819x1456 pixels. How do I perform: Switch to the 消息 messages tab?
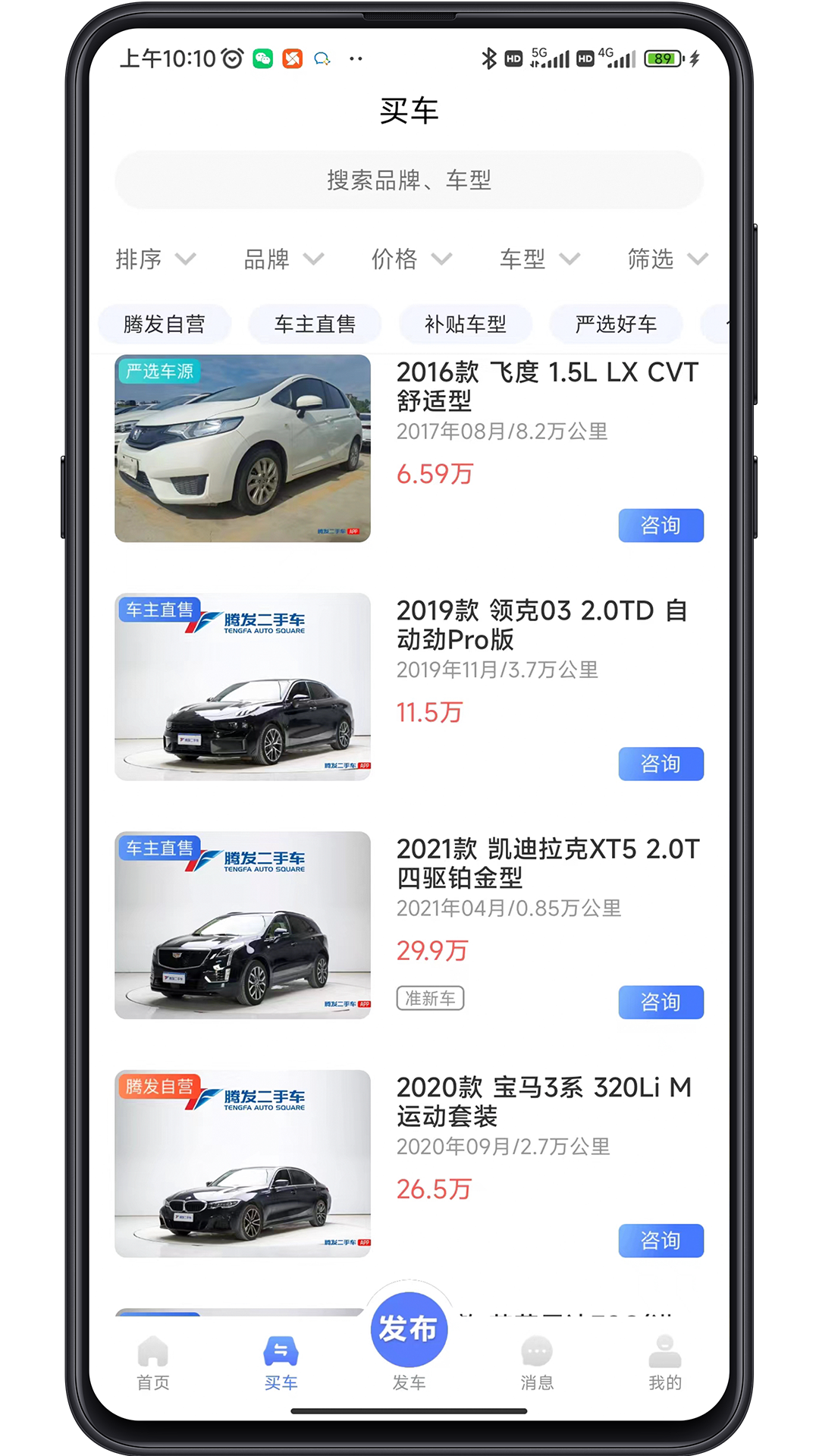(537, 1363)
